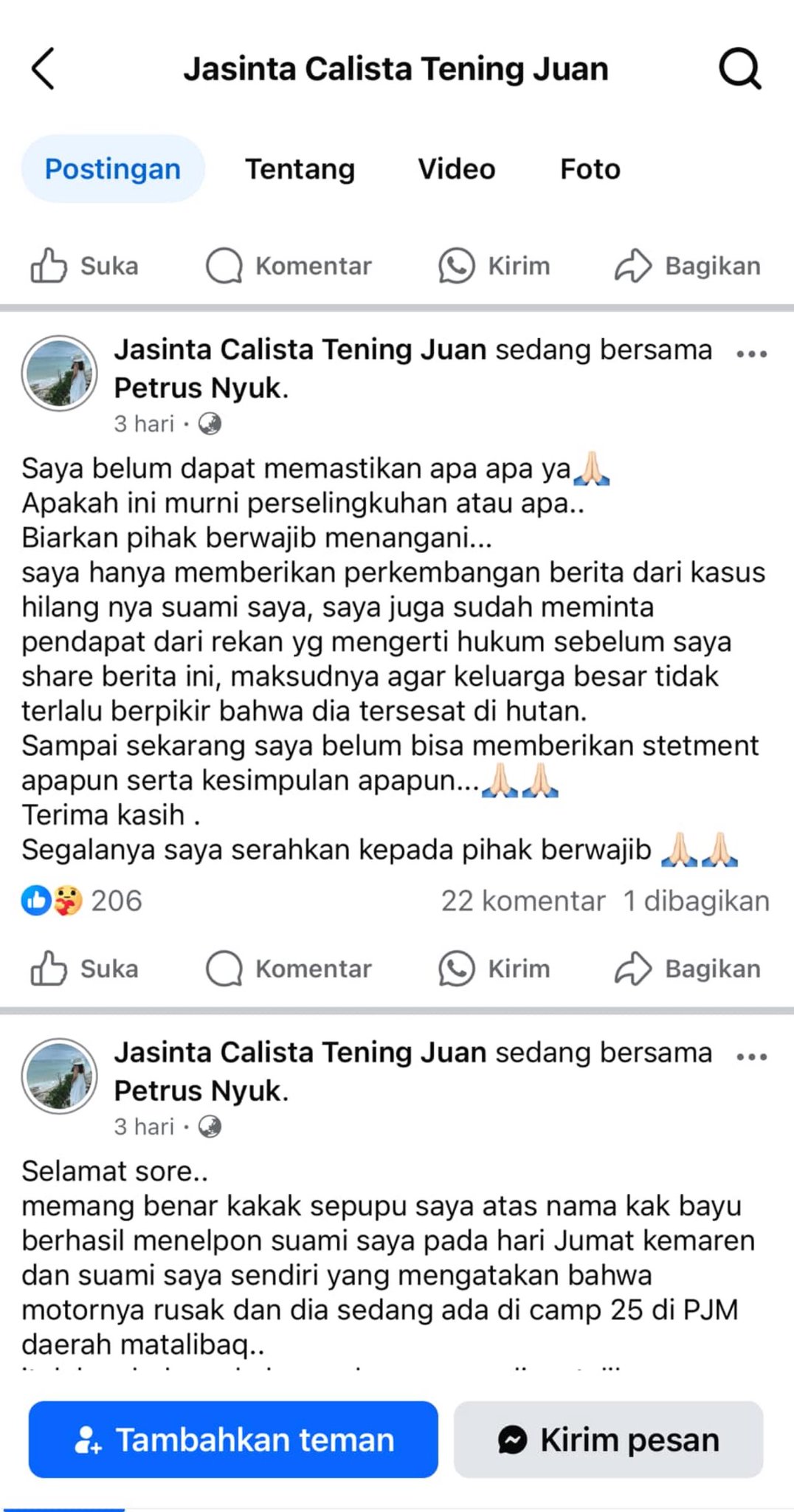View the 22 komentar link

[522, 901]
